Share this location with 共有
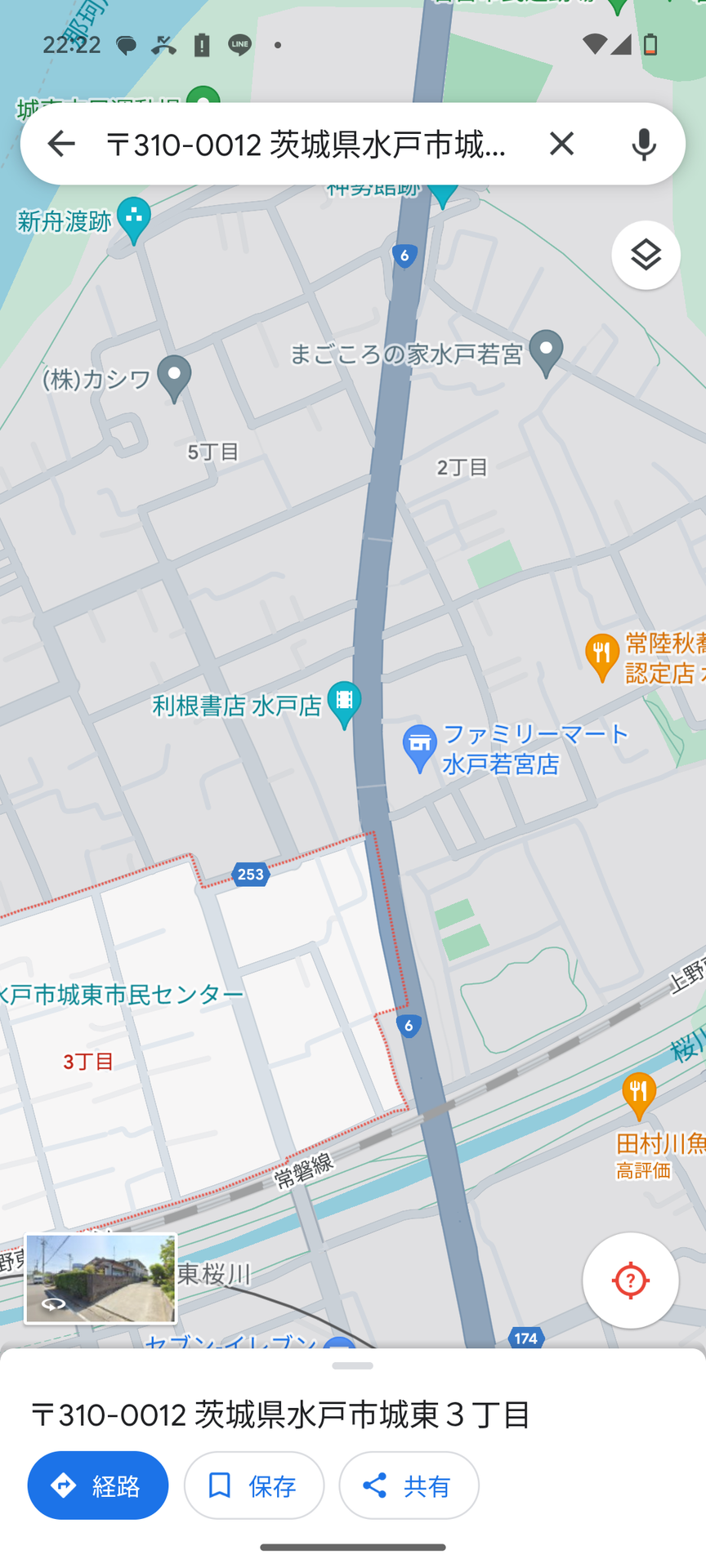706x1568 pixels. point(409,1486)
